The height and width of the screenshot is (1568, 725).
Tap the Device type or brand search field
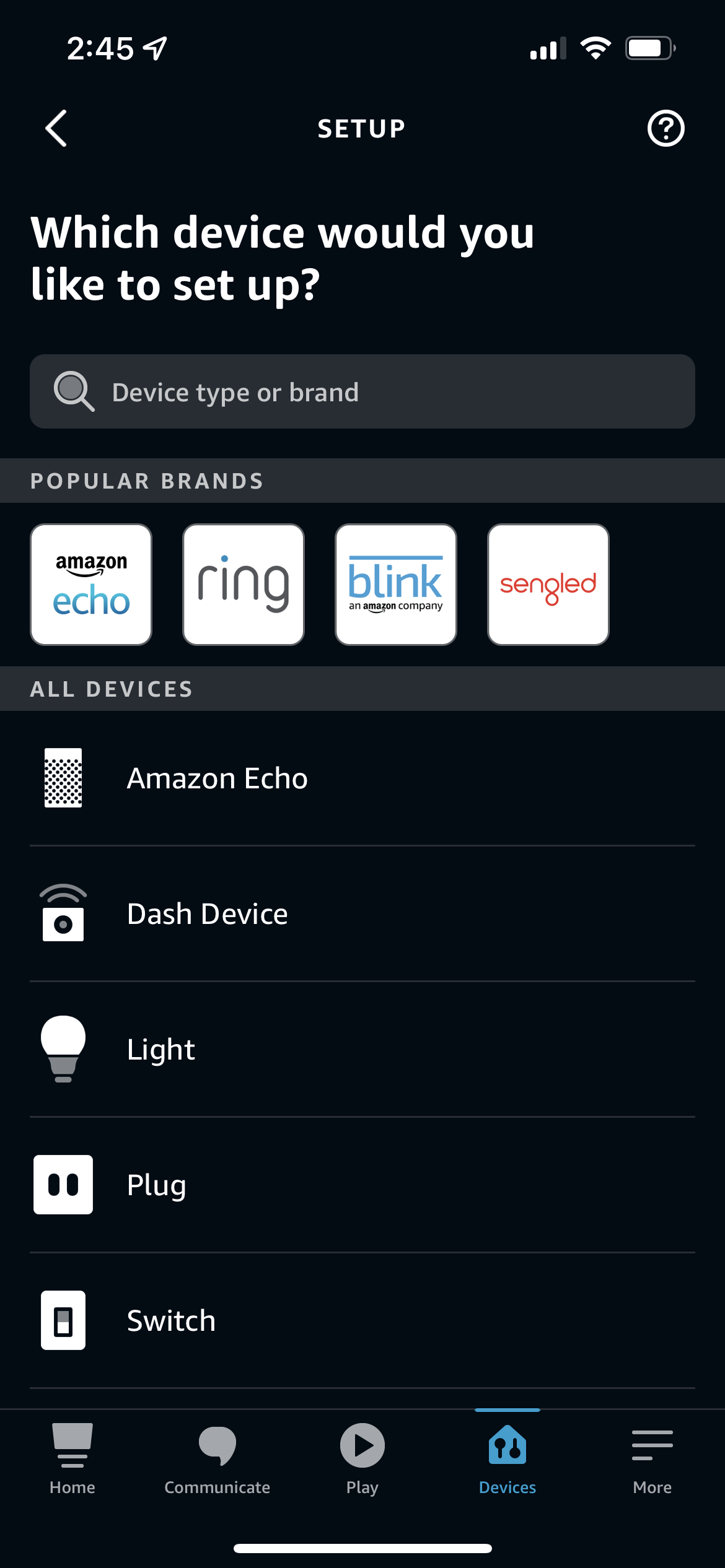click(x=362, y=391)
